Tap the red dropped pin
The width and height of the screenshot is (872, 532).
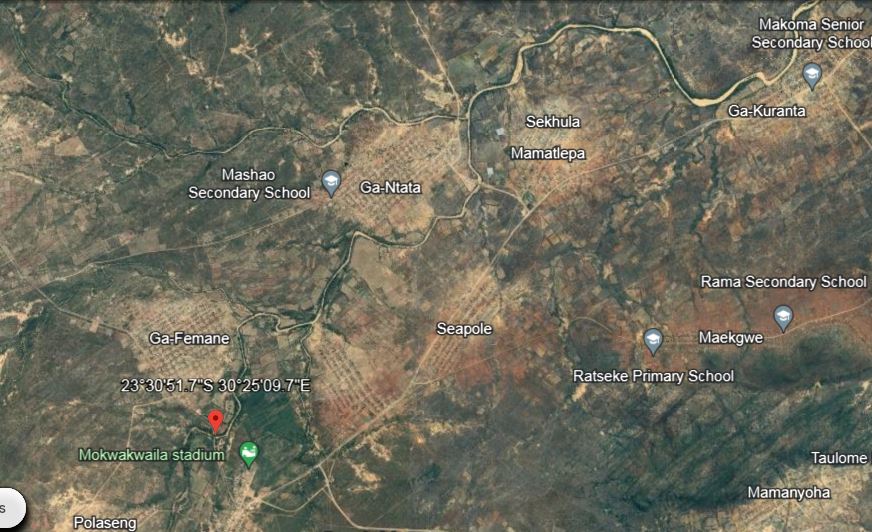pos(215,421)
